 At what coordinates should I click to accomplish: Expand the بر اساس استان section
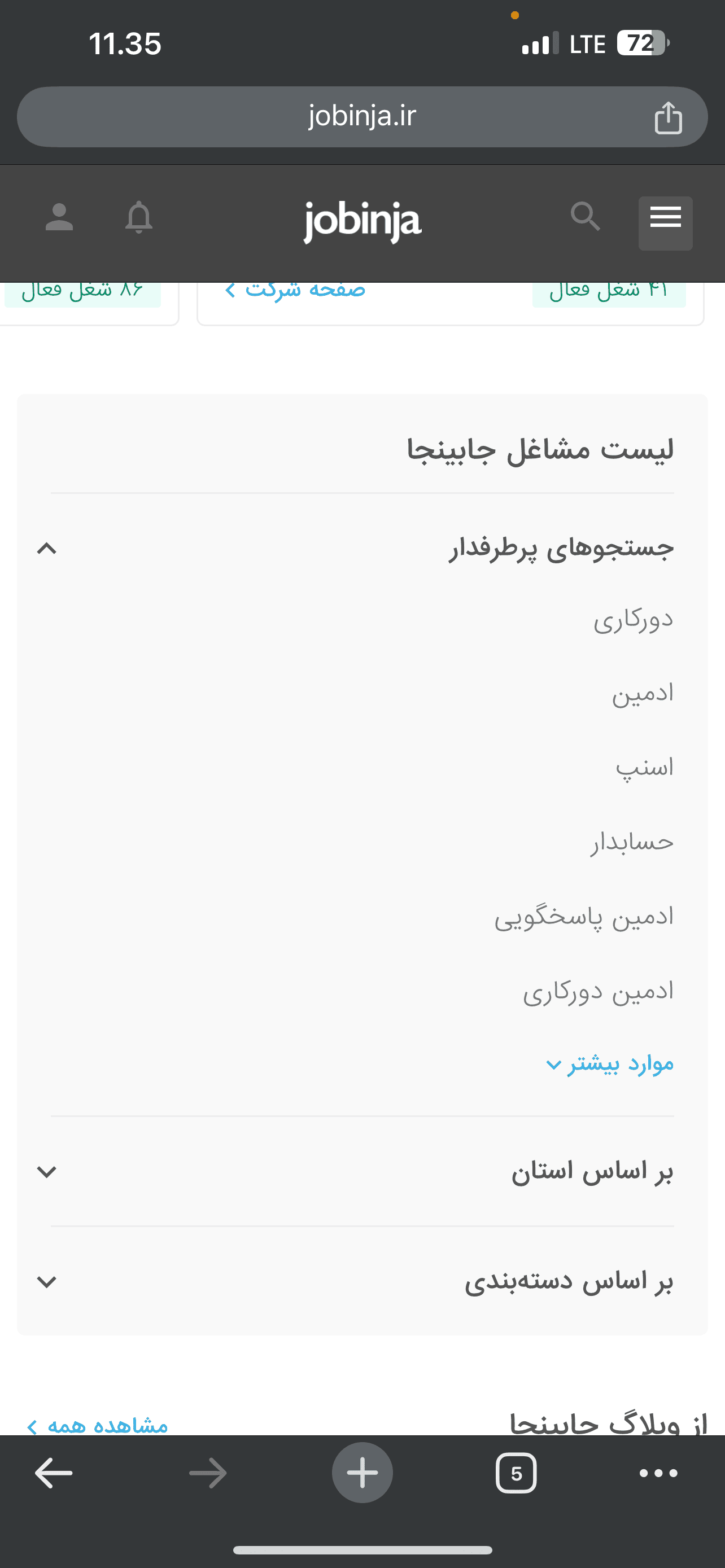[47, 1171]
